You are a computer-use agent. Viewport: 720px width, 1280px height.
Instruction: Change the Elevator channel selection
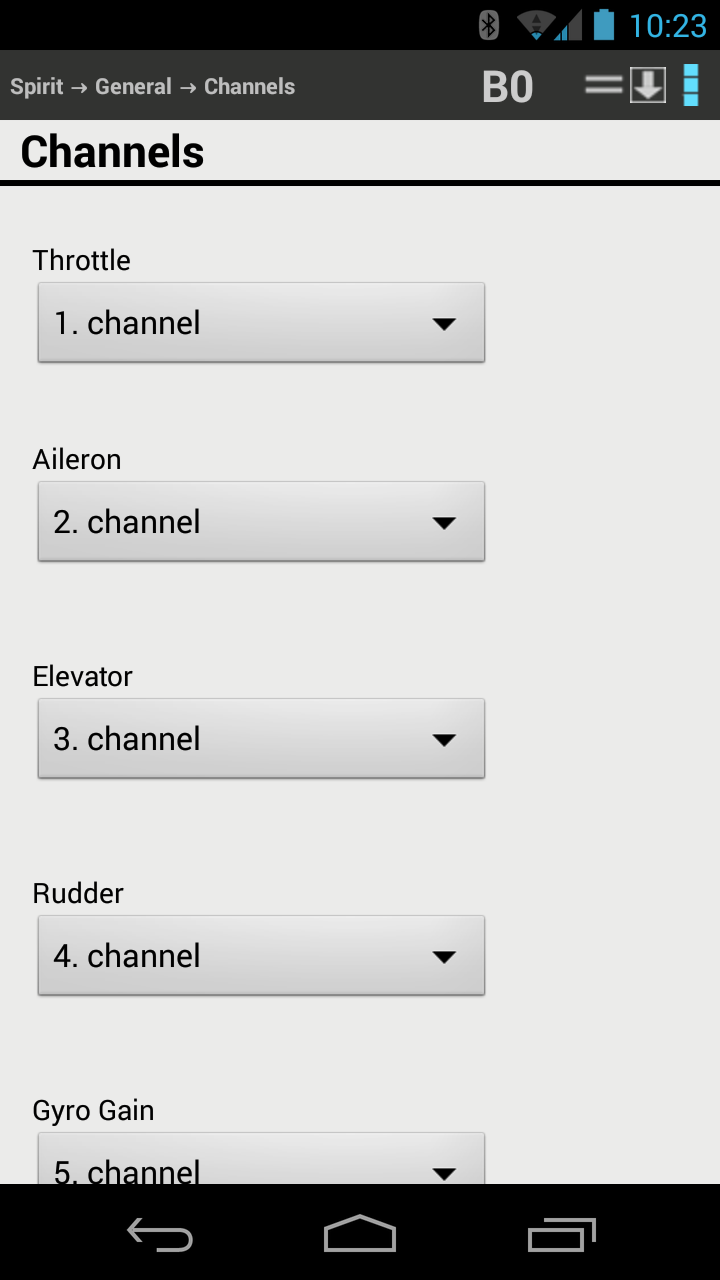tap(261, 738)
